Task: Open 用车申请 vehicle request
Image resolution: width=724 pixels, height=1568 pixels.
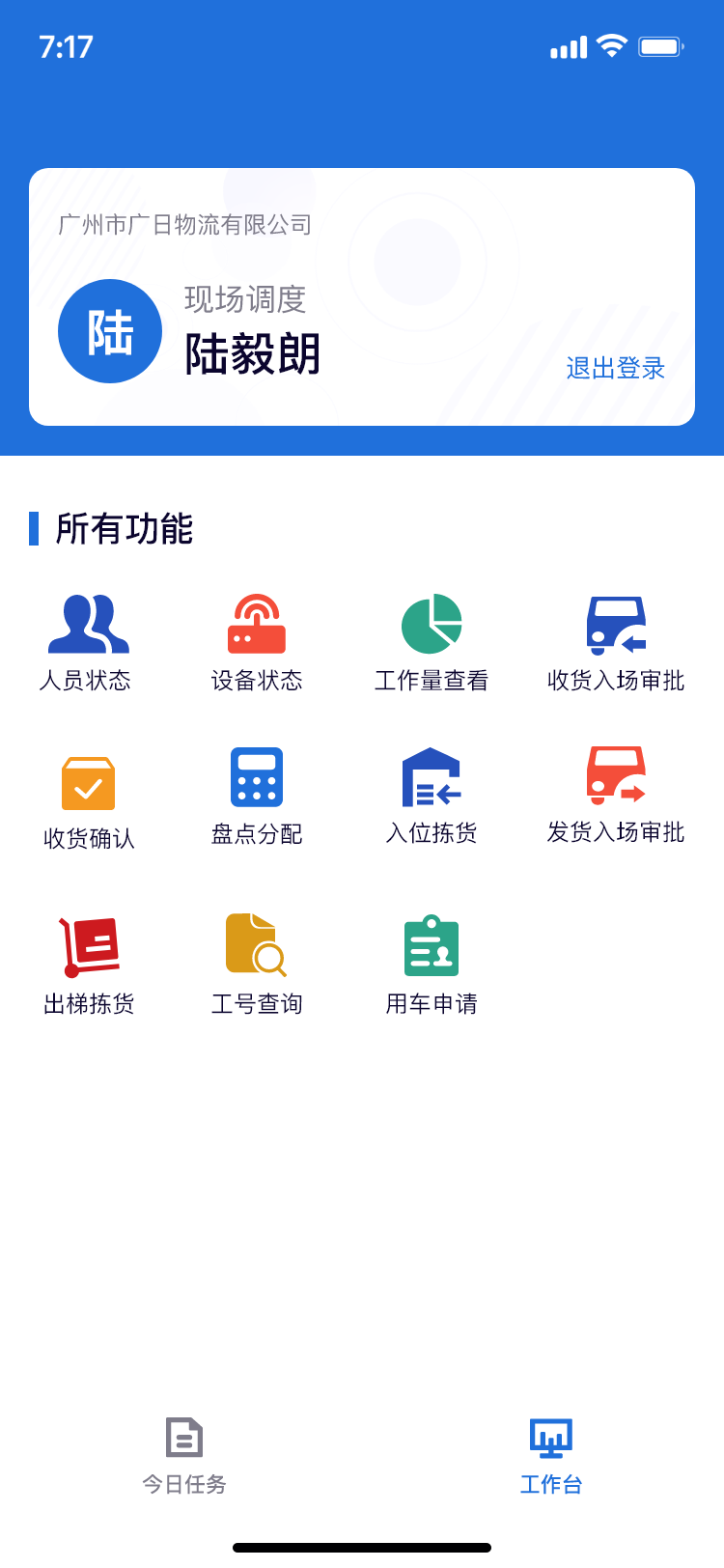Action: click(432, 964)
